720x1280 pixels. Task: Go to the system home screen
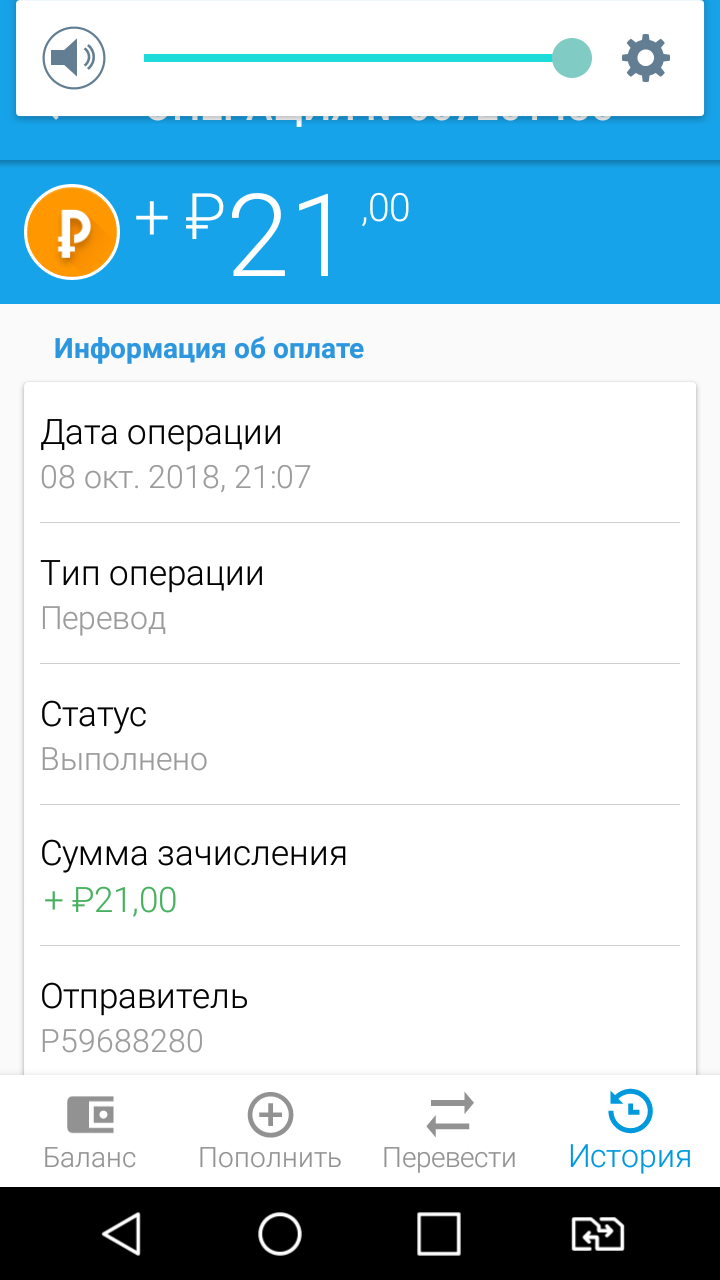(280, 1234)
